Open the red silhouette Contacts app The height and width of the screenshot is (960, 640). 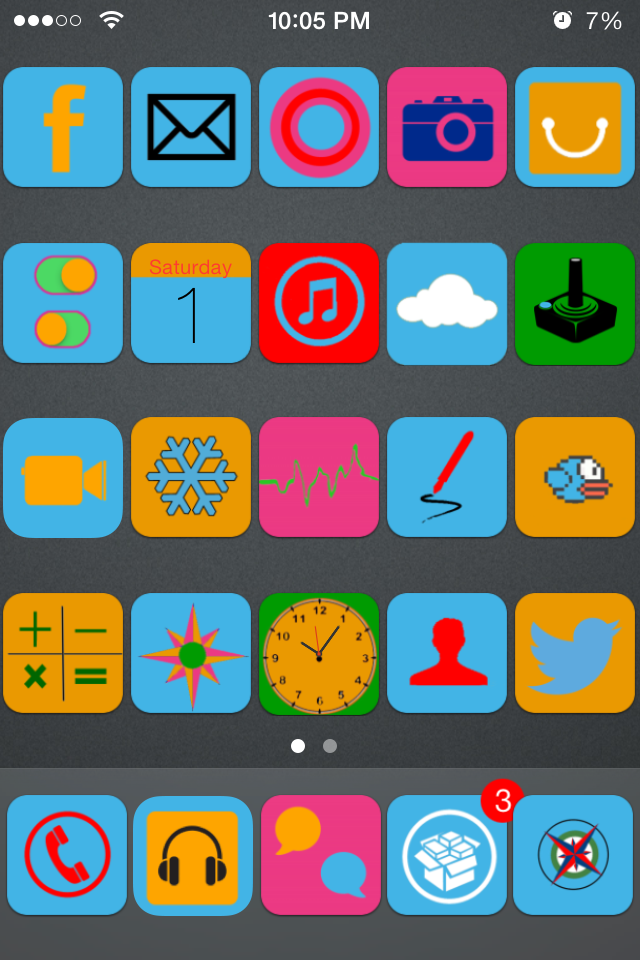(447, 653)
